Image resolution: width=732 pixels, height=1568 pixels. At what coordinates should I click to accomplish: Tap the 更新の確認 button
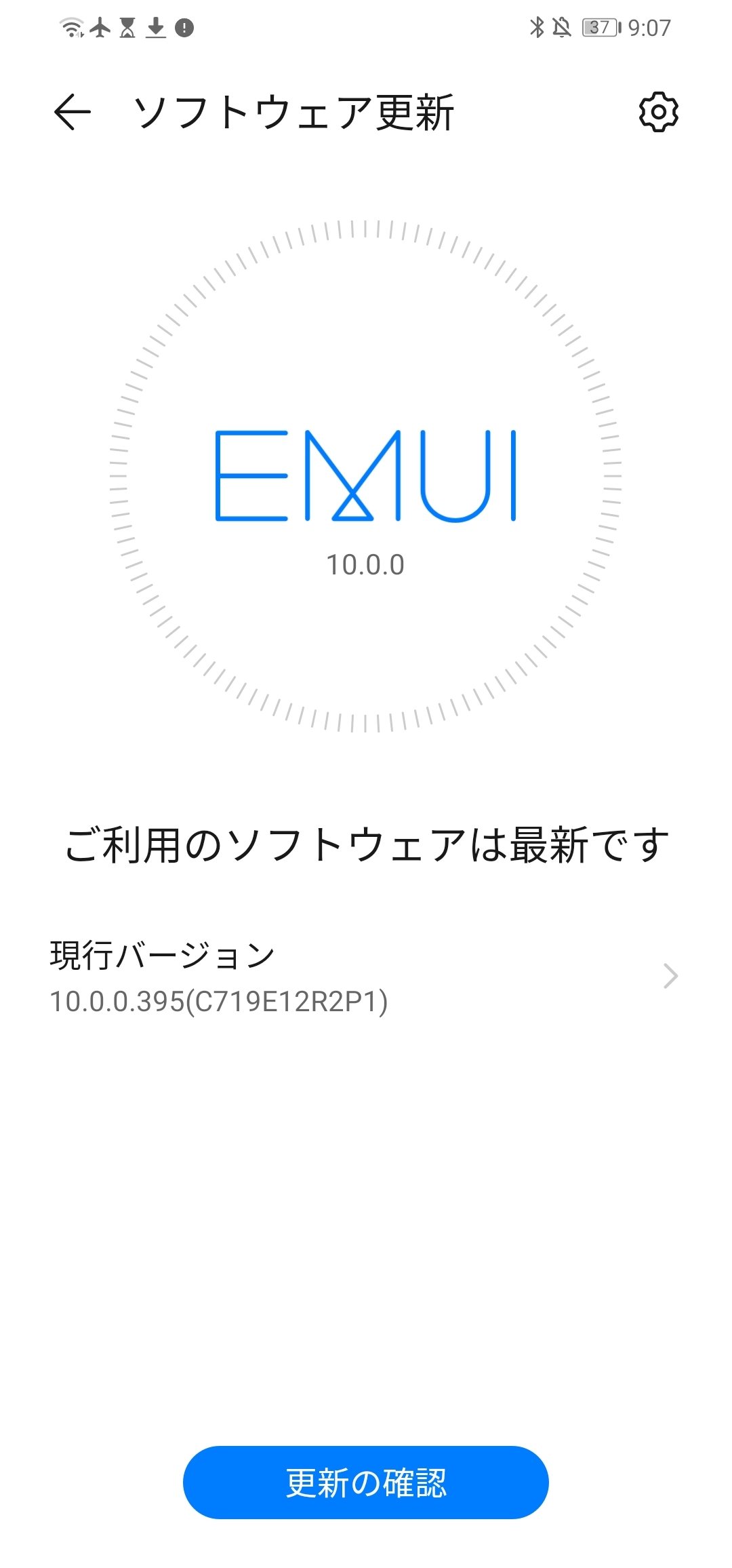coord(365,1482)
